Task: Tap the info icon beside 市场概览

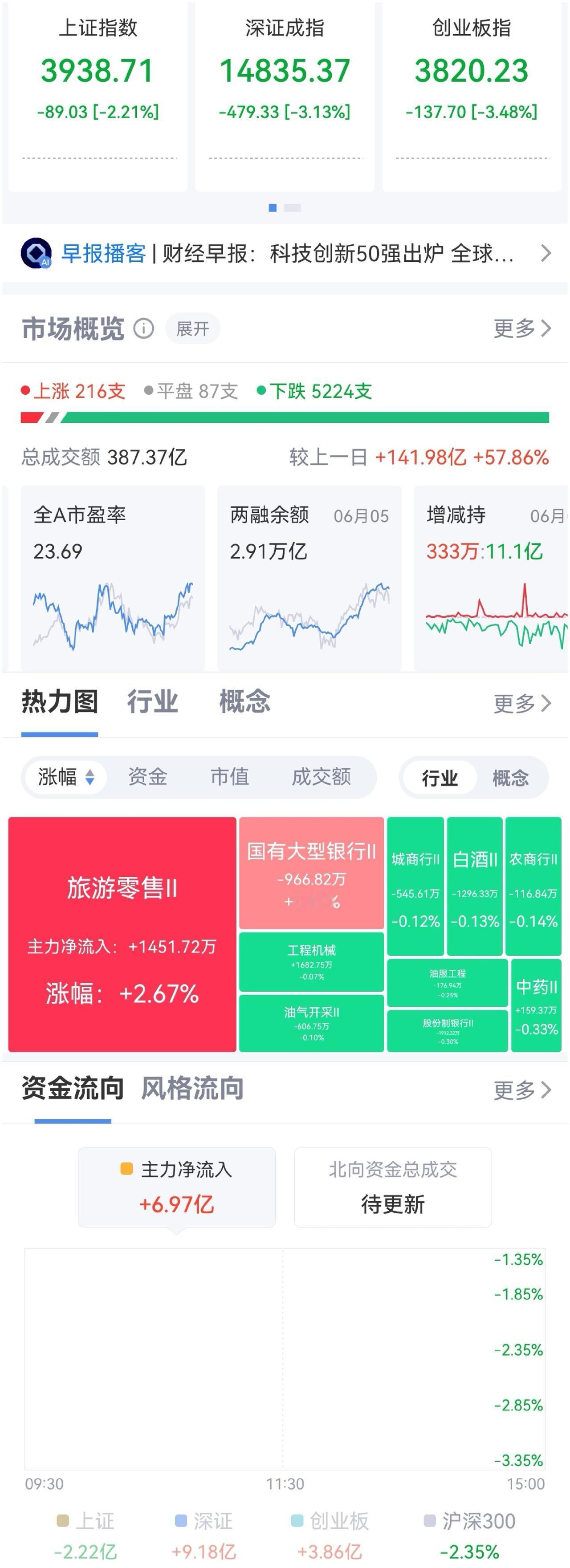Action: point(144,329)
